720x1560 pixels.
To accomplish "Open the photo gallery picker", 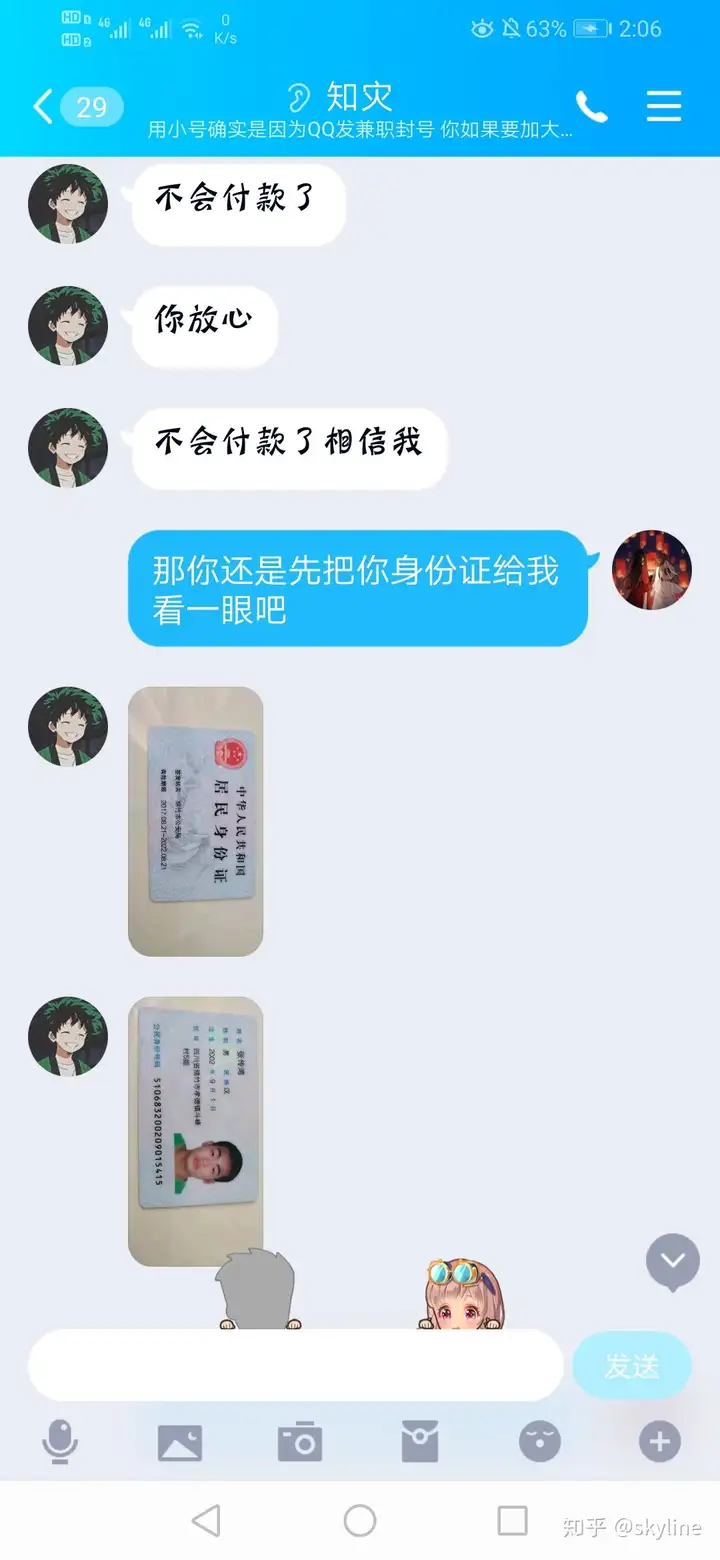I will (x=180, y=1442).
